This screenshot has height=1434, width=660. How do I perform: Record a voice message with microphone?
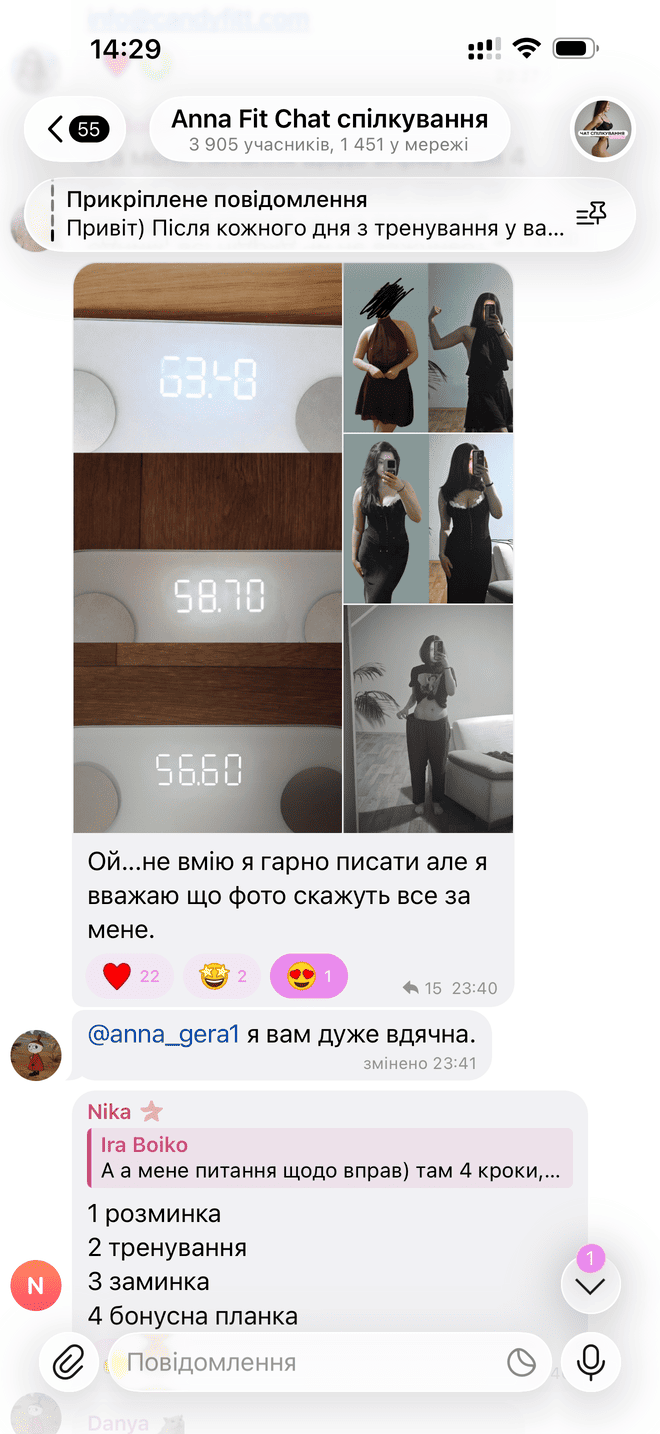pos(591,1362)
